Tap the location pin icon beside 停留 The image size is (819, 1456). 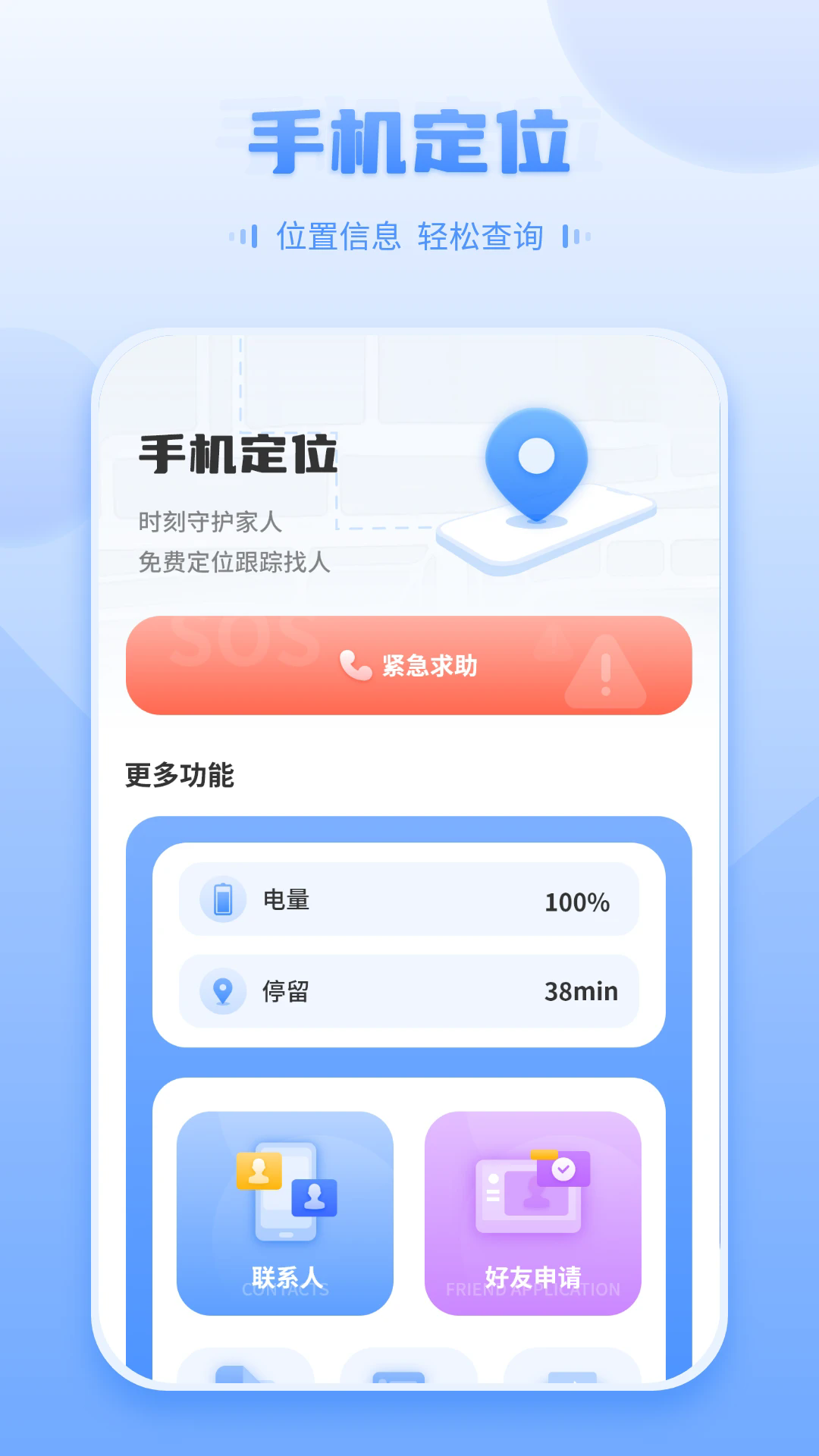click(x=221, y=990)
